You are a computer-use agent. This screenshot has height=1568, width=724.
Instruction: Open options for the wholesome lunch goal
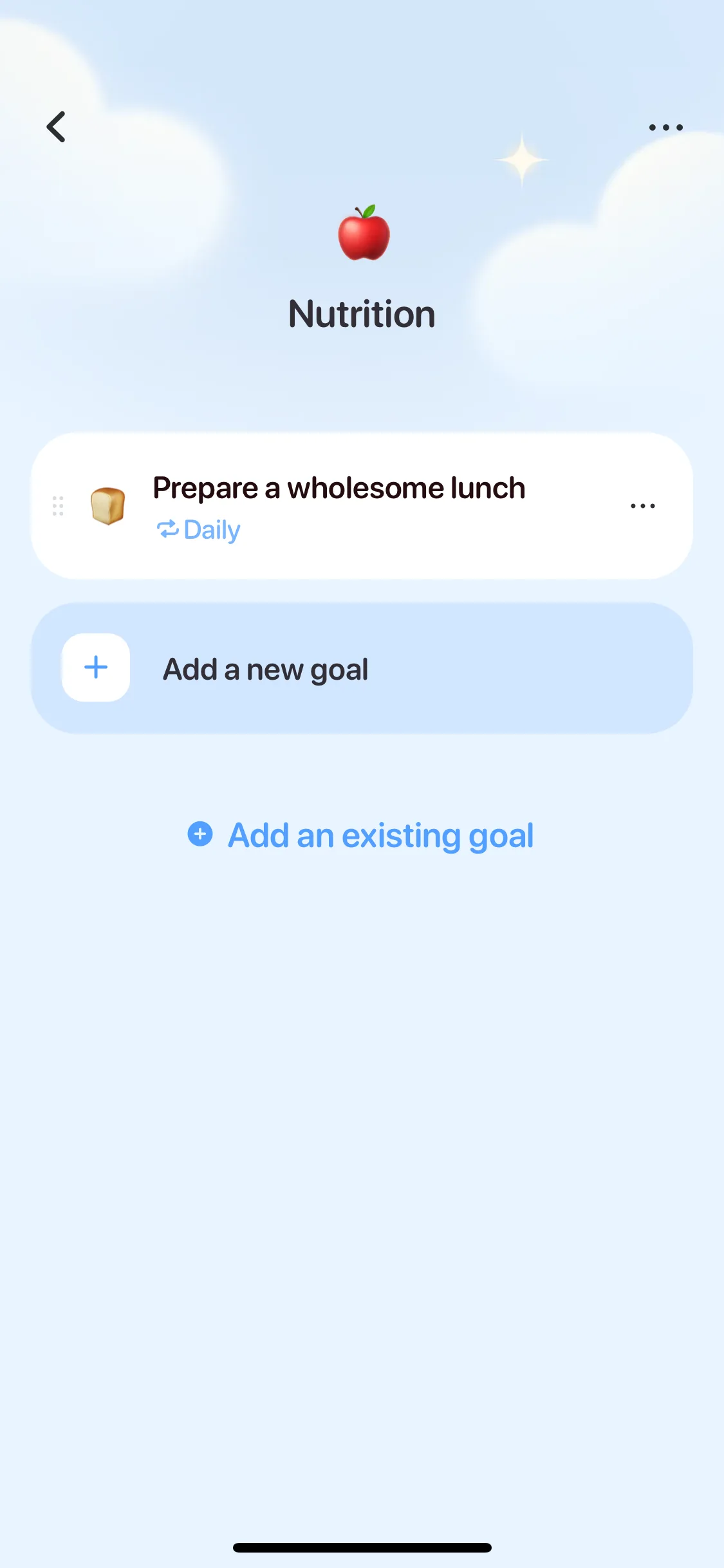coord(642,506)
